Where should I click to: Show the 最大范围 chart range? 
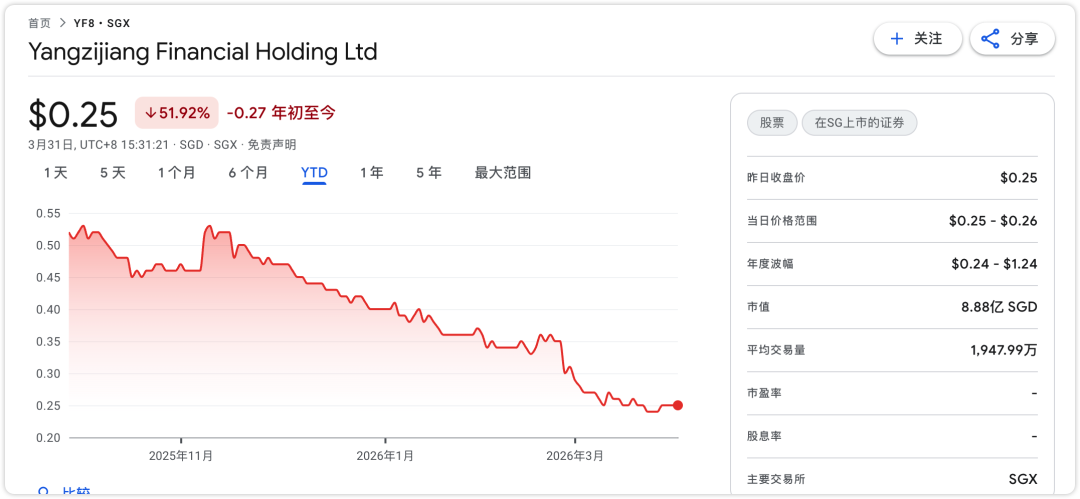point(503,173)
